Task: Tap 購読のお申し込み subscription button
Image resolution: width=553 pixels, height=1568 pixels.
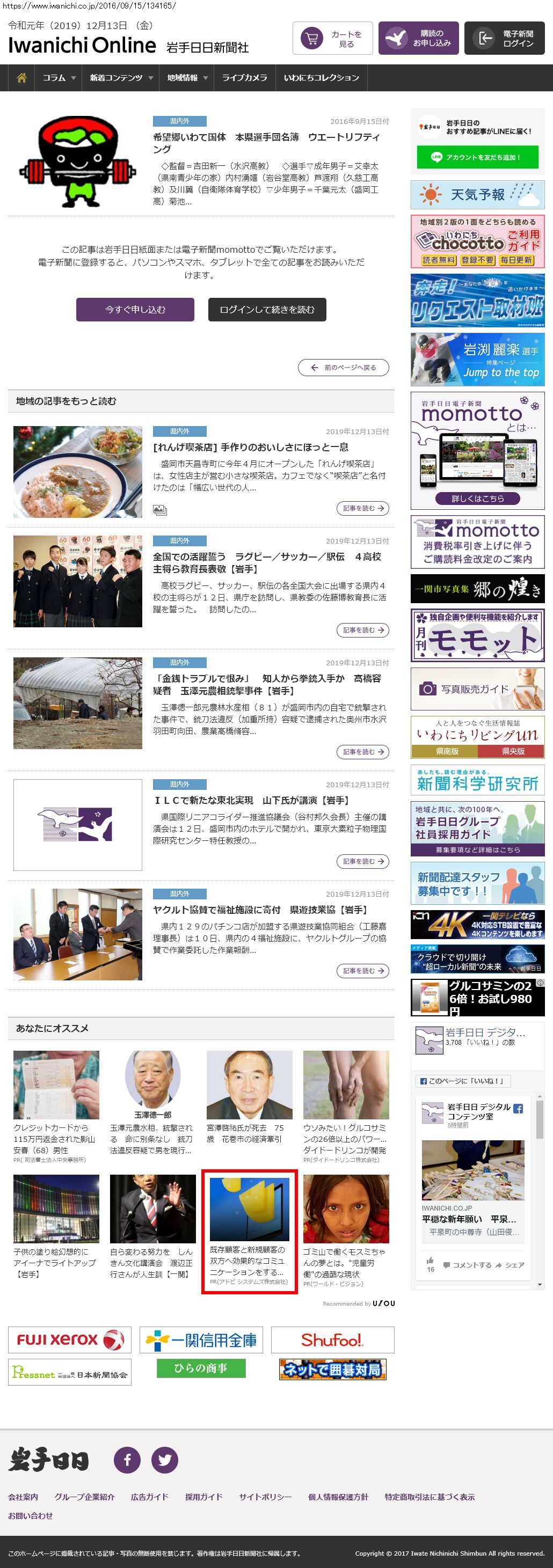Action: (418, 38)
